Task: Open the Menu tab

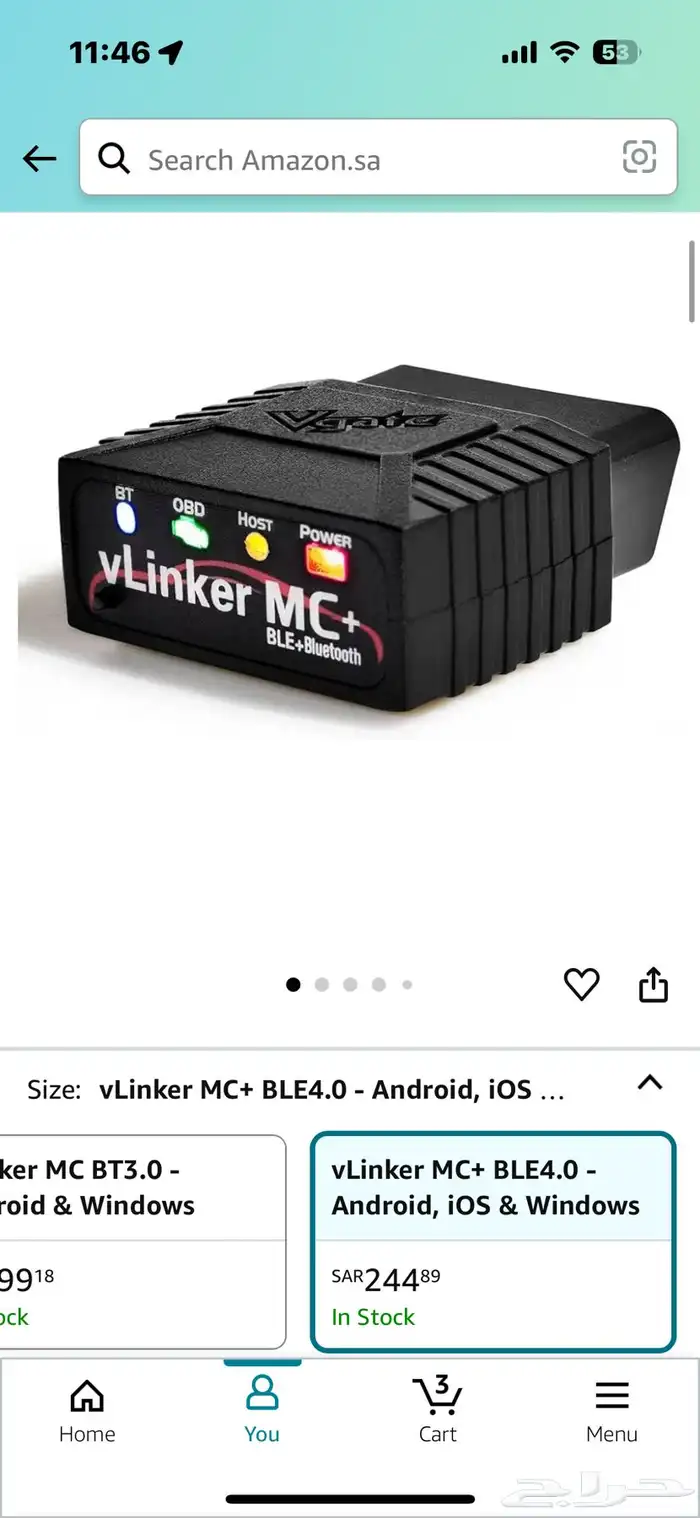Action: pyautogui.click(x=612, y=1410)
